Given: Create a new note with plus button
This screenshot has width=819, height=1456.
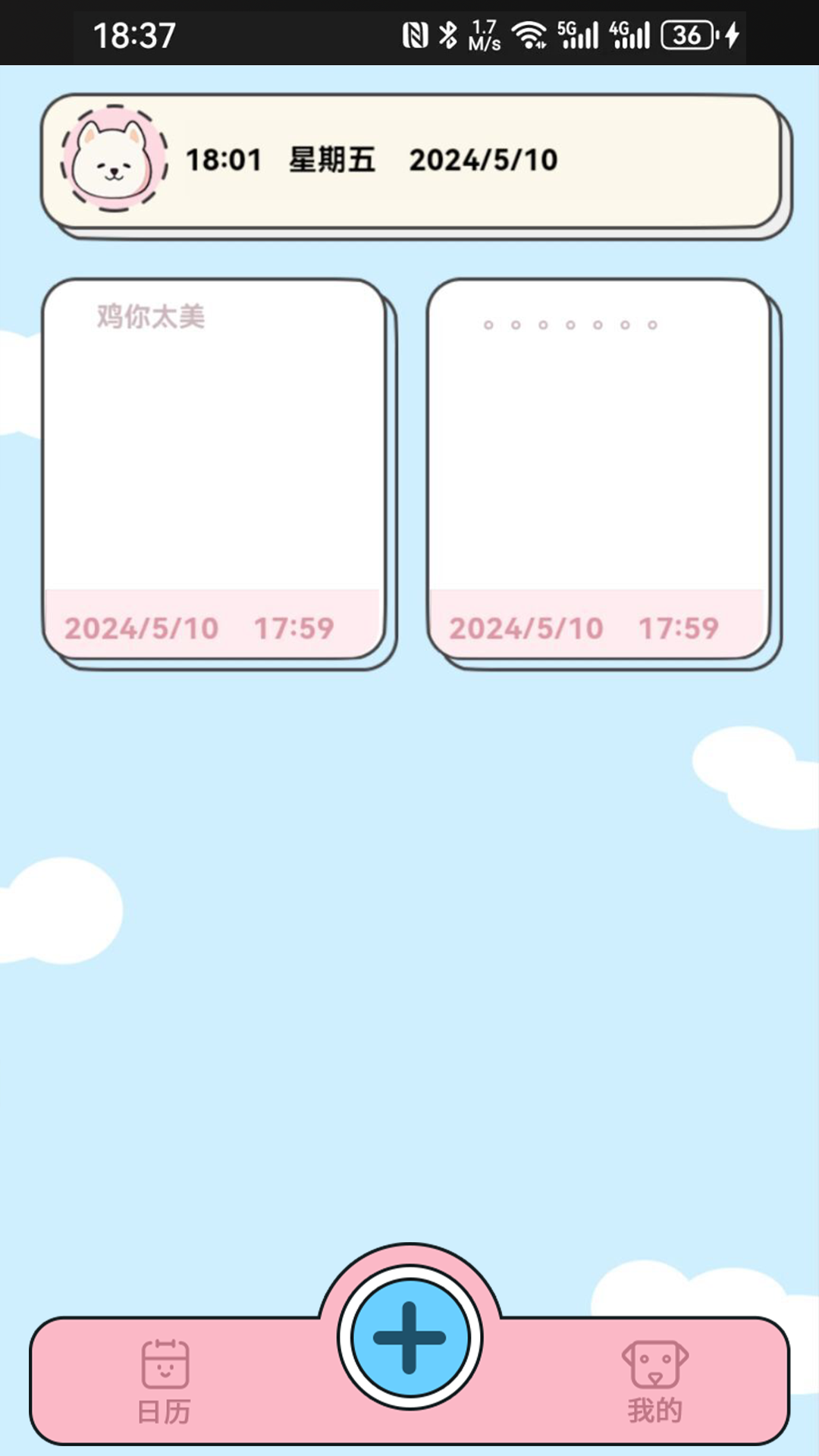Looking at the screenshot, I should (x=409, y=1338).
